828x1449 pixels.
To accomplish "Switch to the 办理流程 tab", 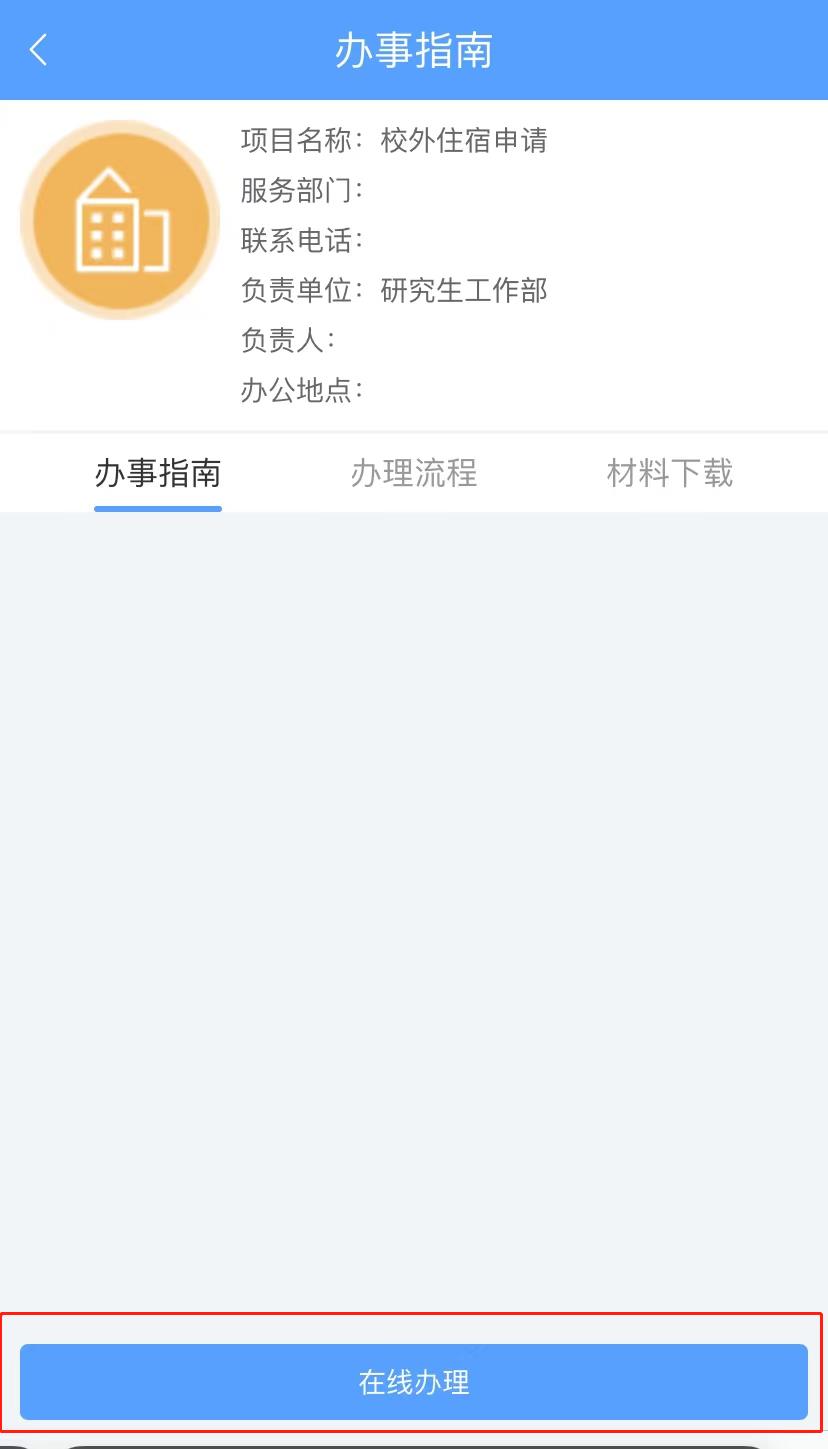I will click(x=414, y=473).
